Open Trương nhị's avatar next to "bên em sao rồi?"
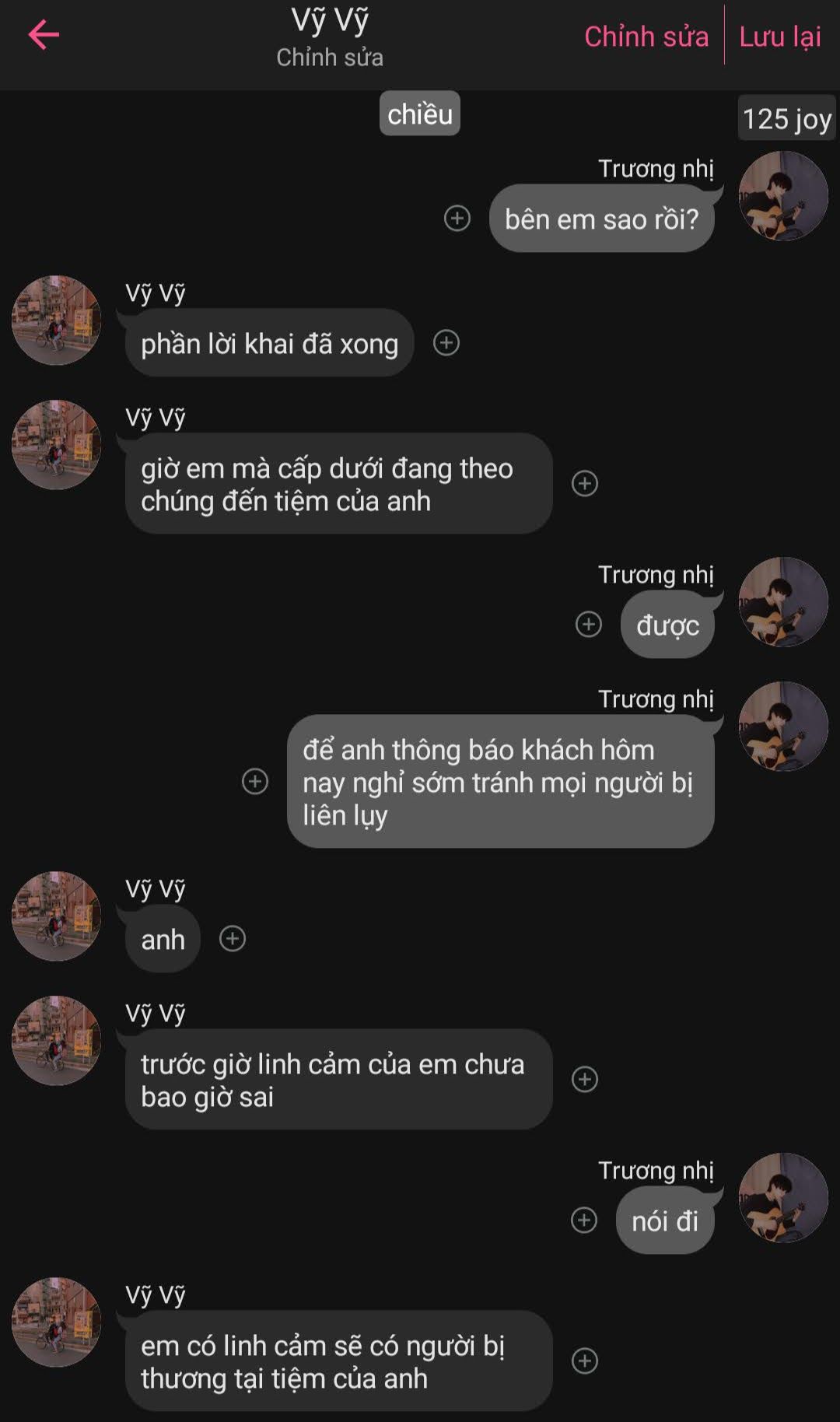840x1422 pixels. pos(783,196)
